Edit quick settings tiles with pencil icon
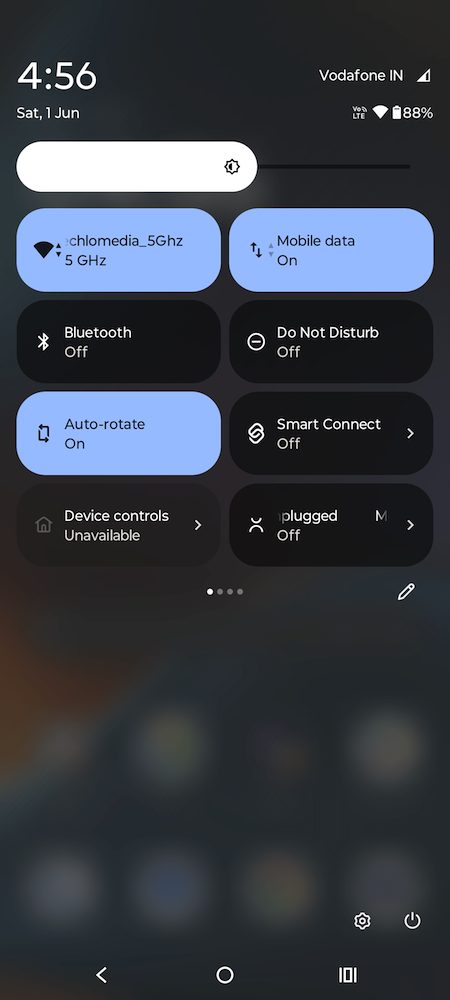Image resolution: width=450 pixels, height=1000 pixels. 406,592
